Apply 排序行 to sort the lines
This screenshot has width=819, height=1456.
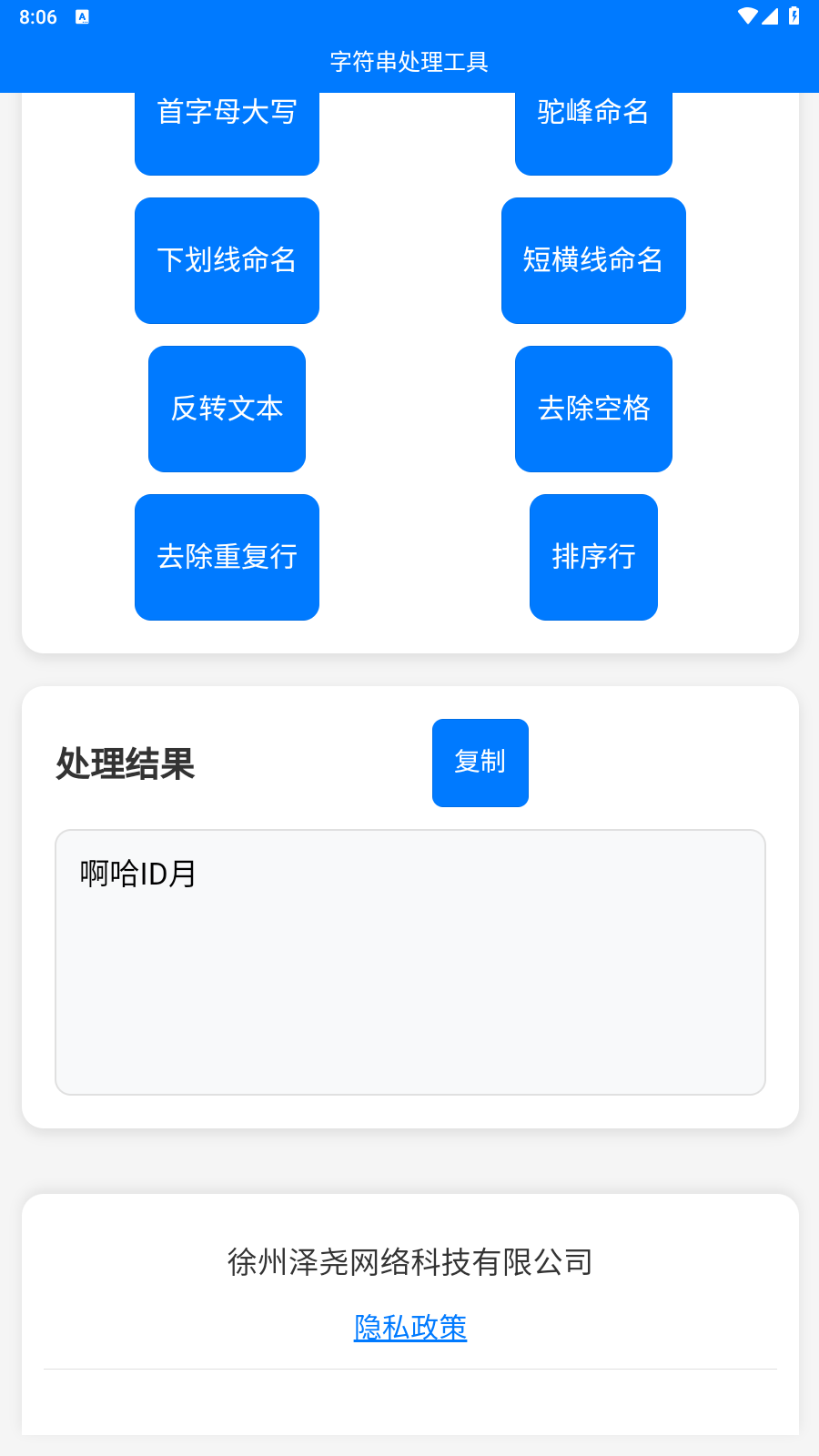(x=593, y=557)
